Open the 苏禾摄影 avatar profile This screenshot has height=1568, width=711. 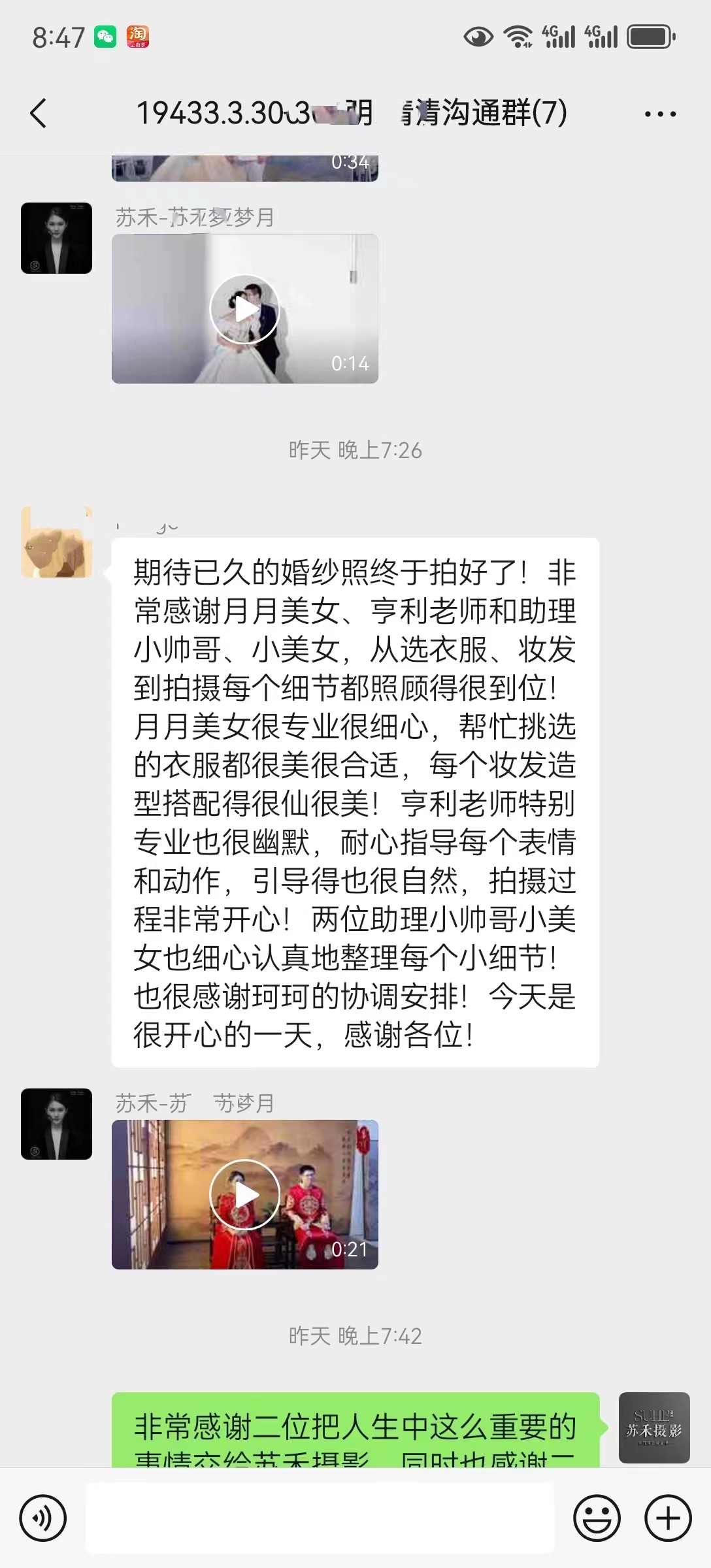click(x=654, y=1428)
